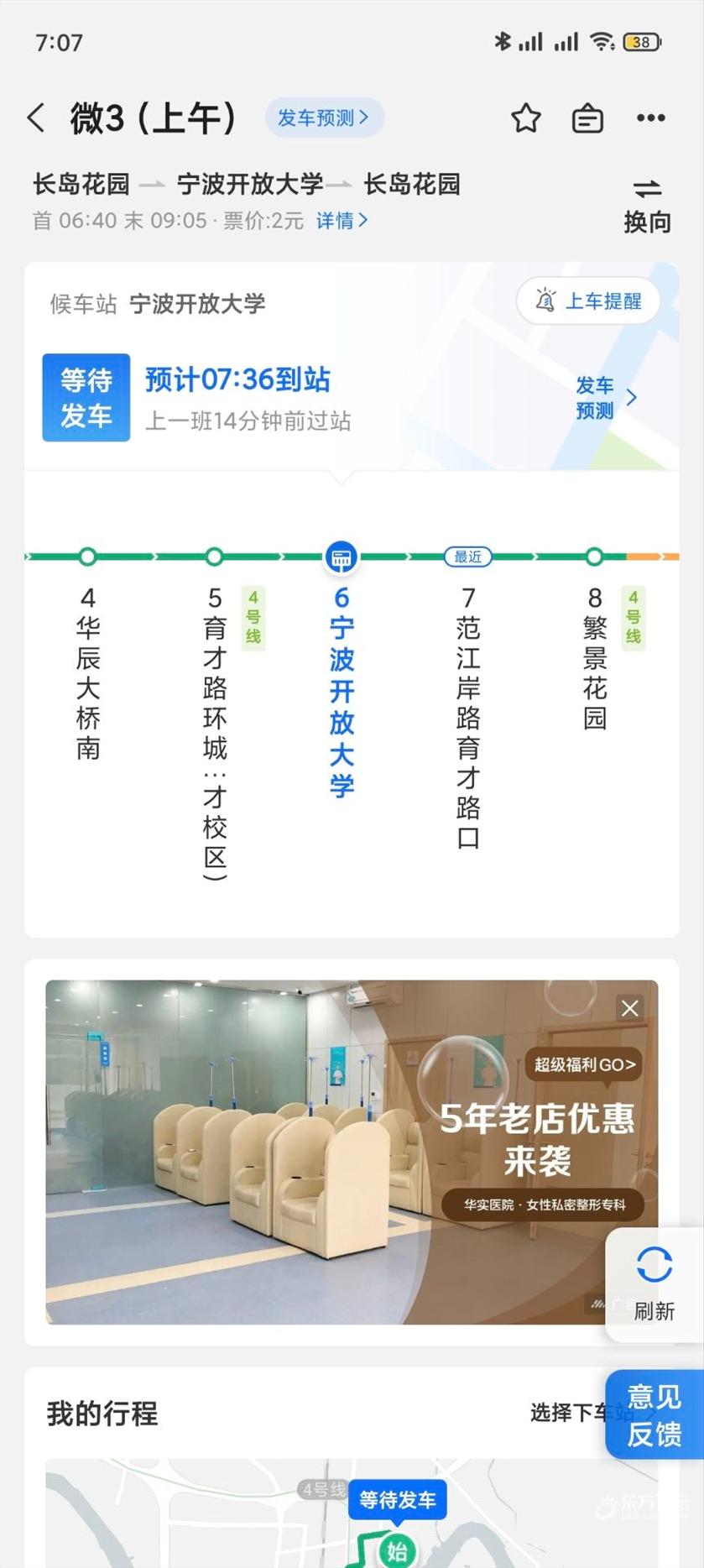Open 发车预测 on the arrival card
This screenshot has width=704, height=1568.
pyautogui.click(x=605, y=398)
